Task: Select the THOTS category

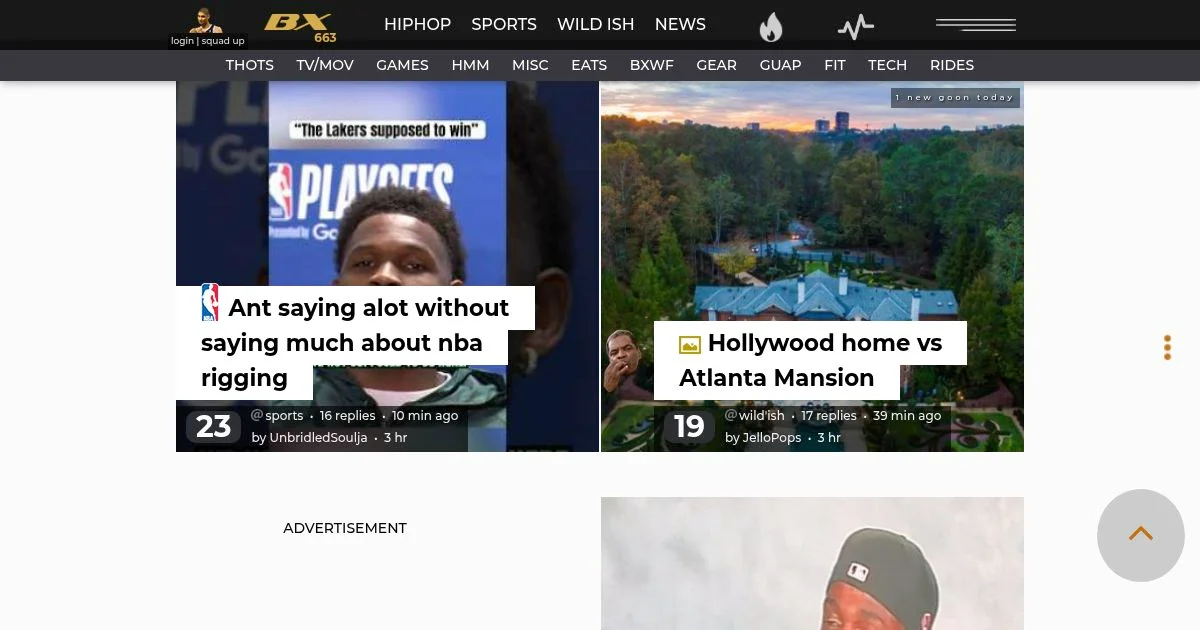Action: pos(249,65)
